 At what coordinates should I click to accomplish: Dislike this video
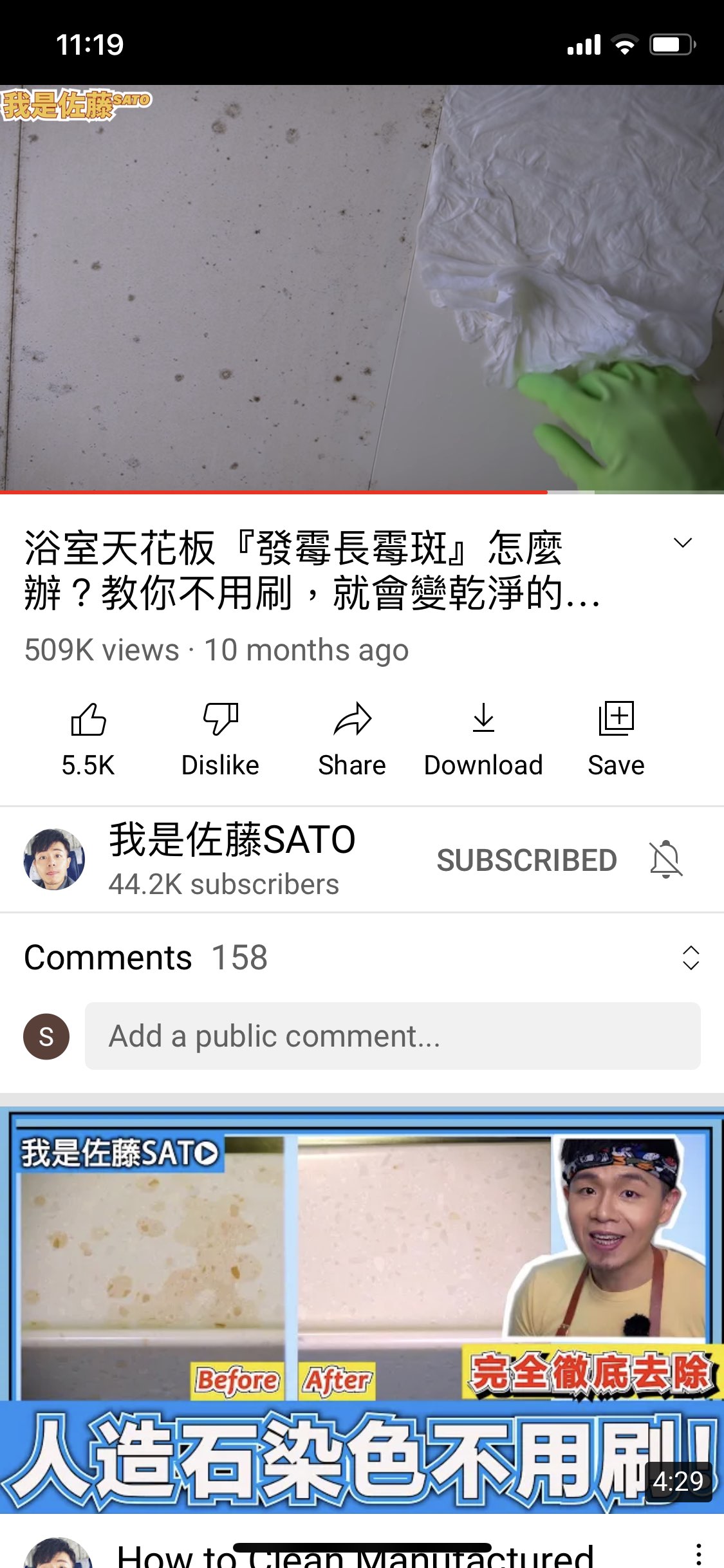click(220, 738)
